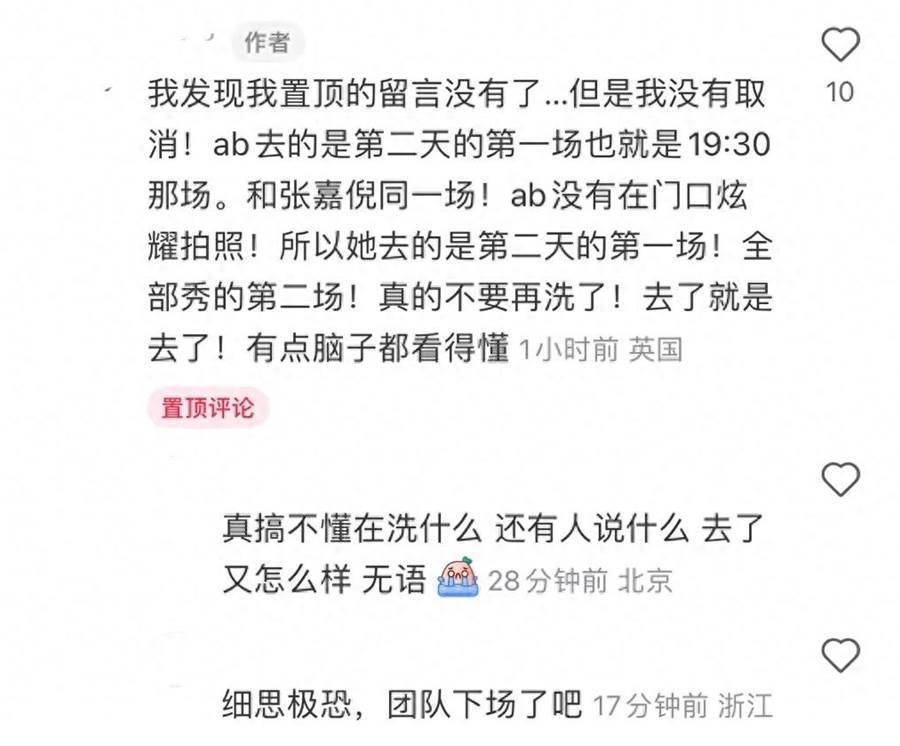
Task: Like the 细思极恐 comment from 浙江
Action: [840, 656]
